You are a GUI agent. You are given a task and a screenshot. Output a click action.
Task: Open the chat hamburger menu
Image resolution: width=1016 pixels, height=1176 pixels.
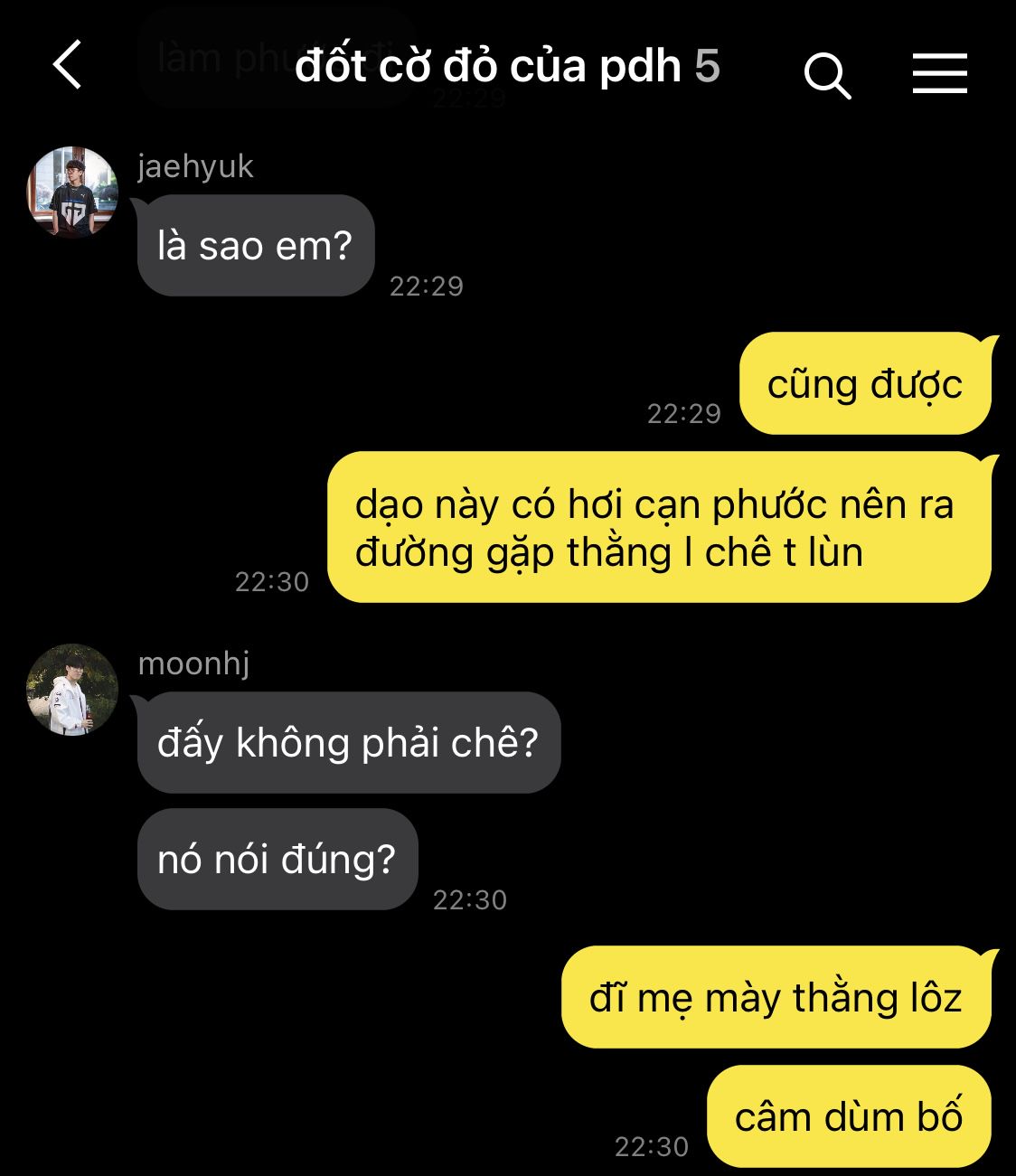point(939,73)
